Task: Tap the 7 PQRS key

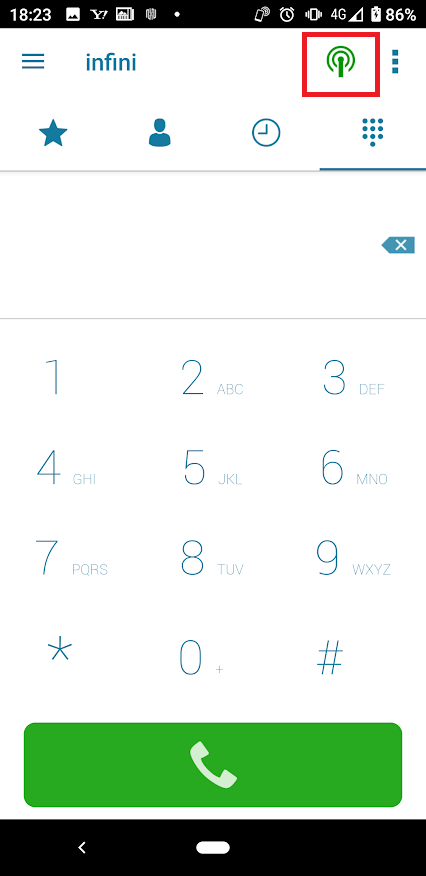Action: point(71,558)
